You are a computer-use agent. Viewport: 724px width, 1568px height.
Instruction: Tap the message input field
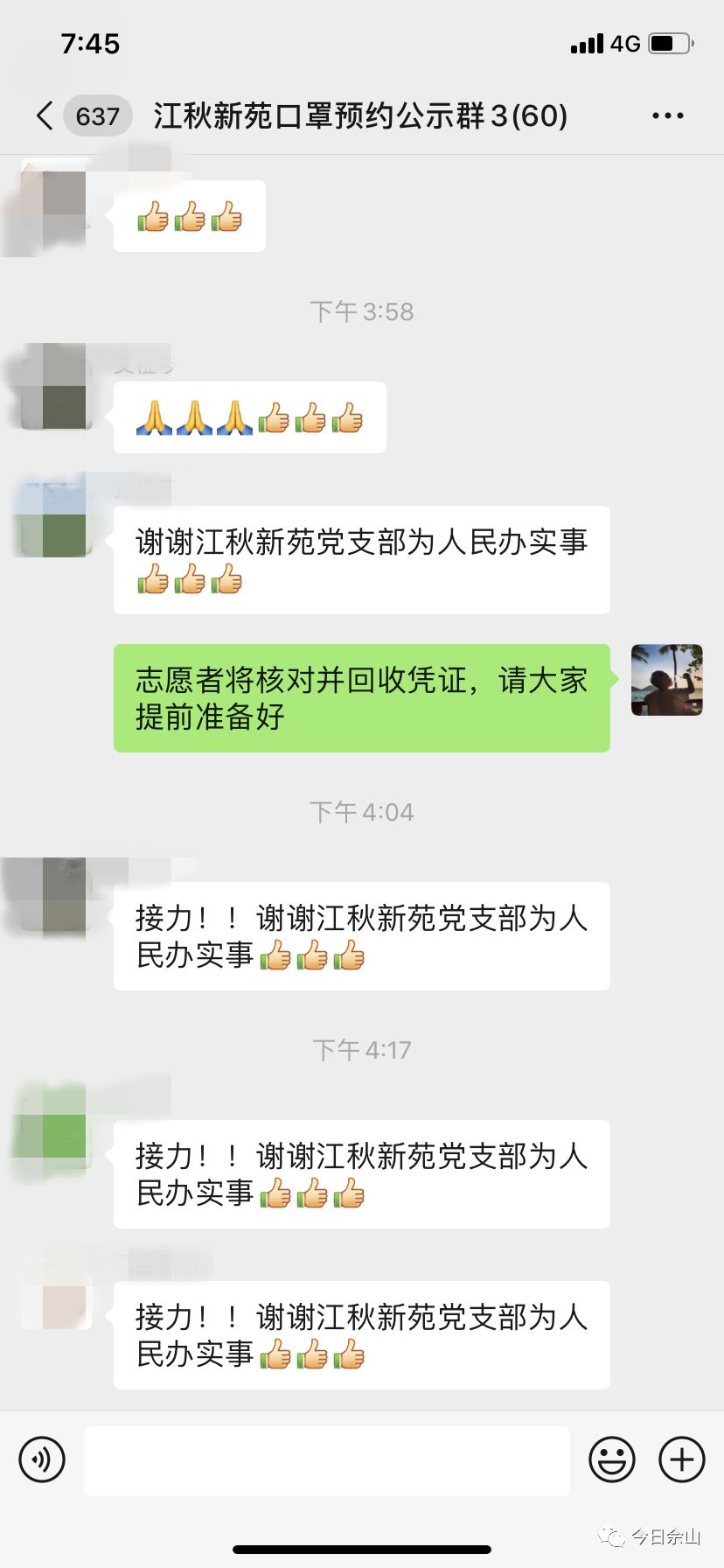point(328,1459)
